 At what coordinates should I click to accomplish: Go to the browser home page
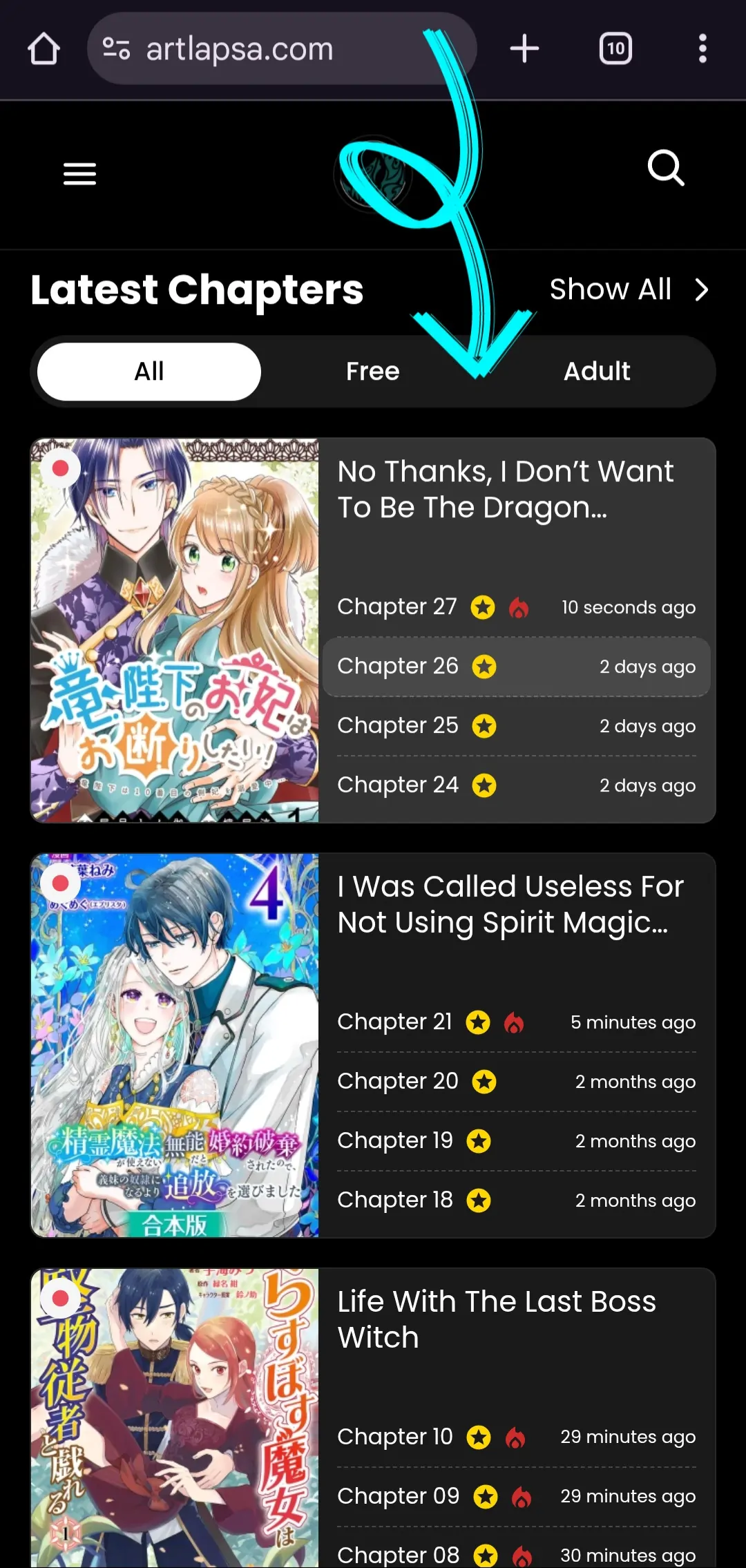pos(44,49)
